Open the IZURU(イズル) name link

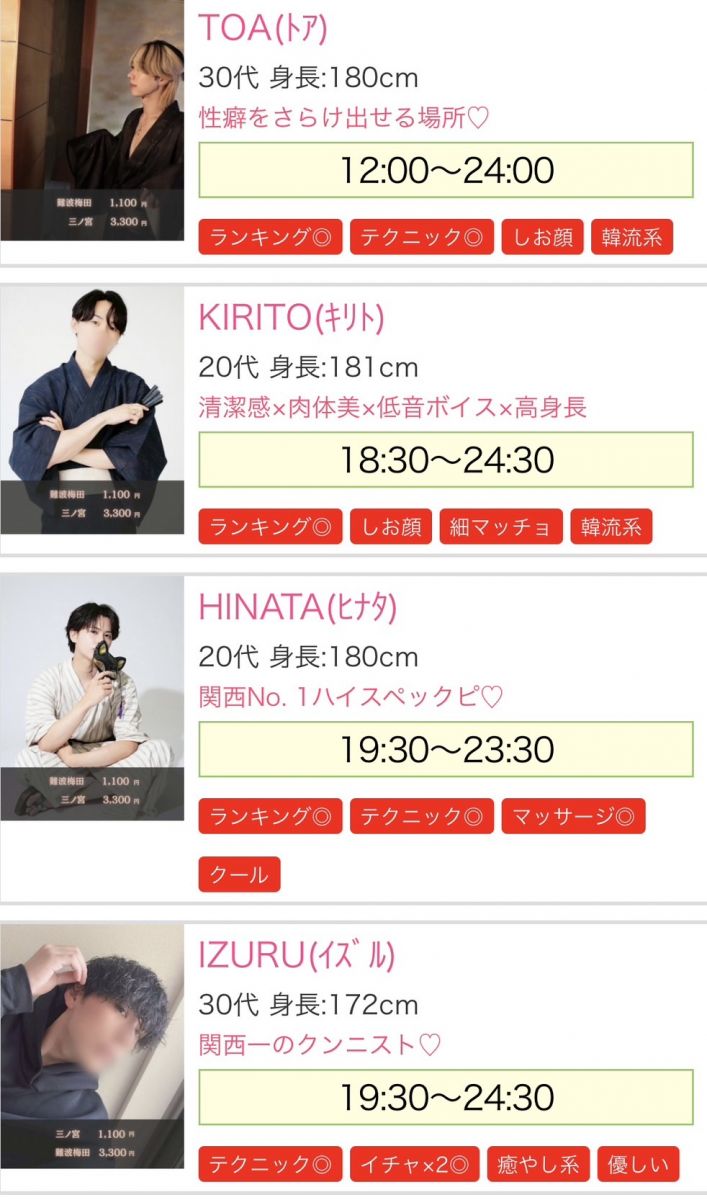(296, 955)
